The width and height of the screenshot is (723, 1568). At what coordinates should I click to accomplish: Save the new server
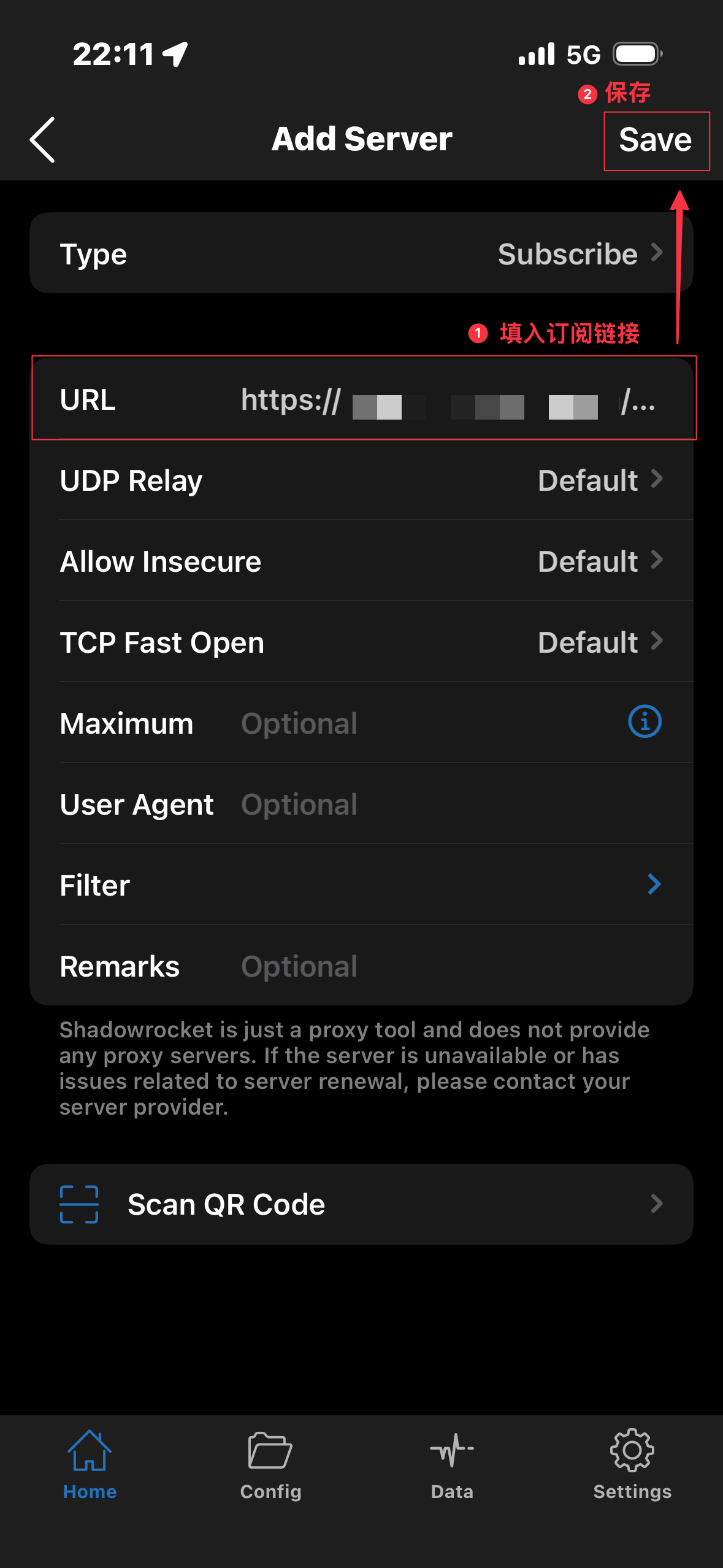(x=655, y=140)
